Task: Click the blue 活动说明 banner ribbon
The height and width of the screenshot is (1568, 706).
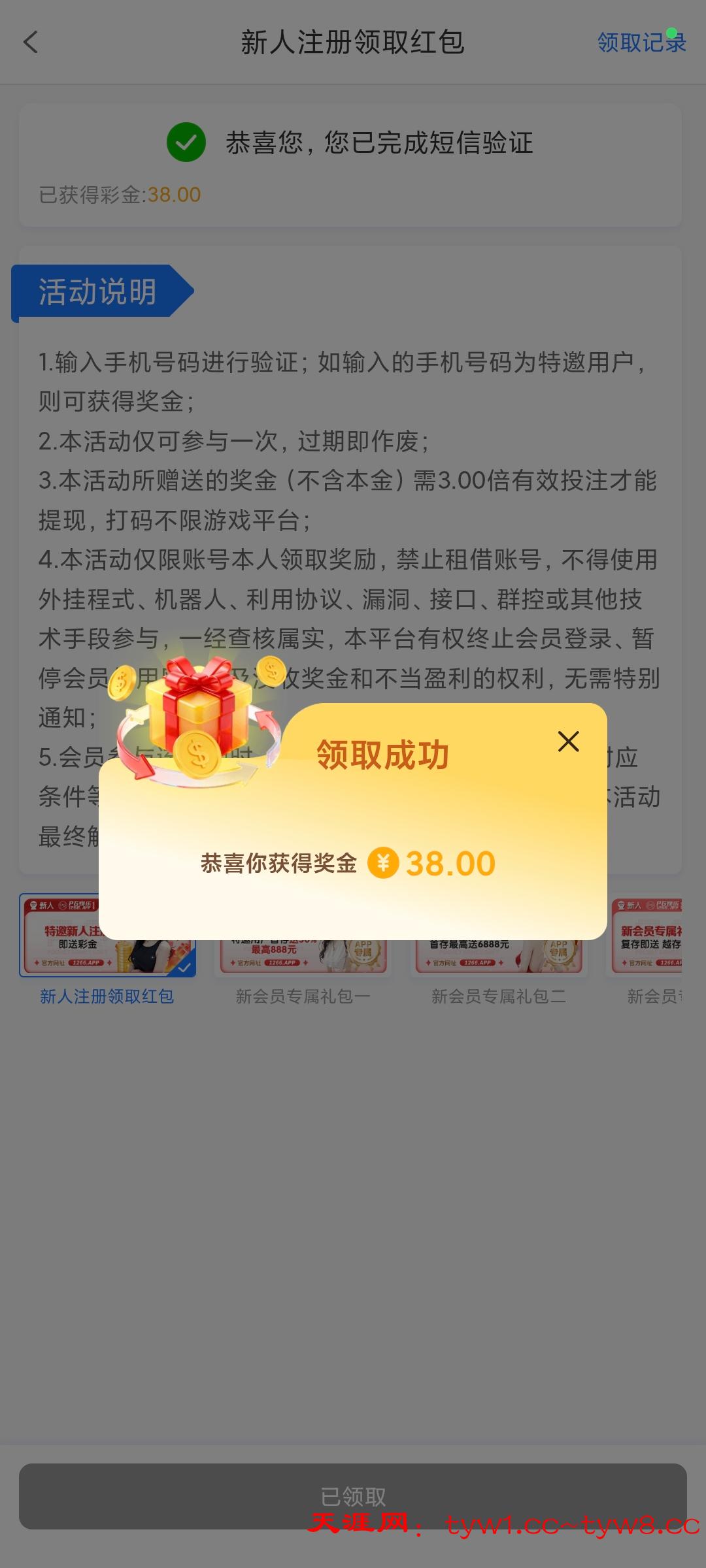Action: click(98, 291)
